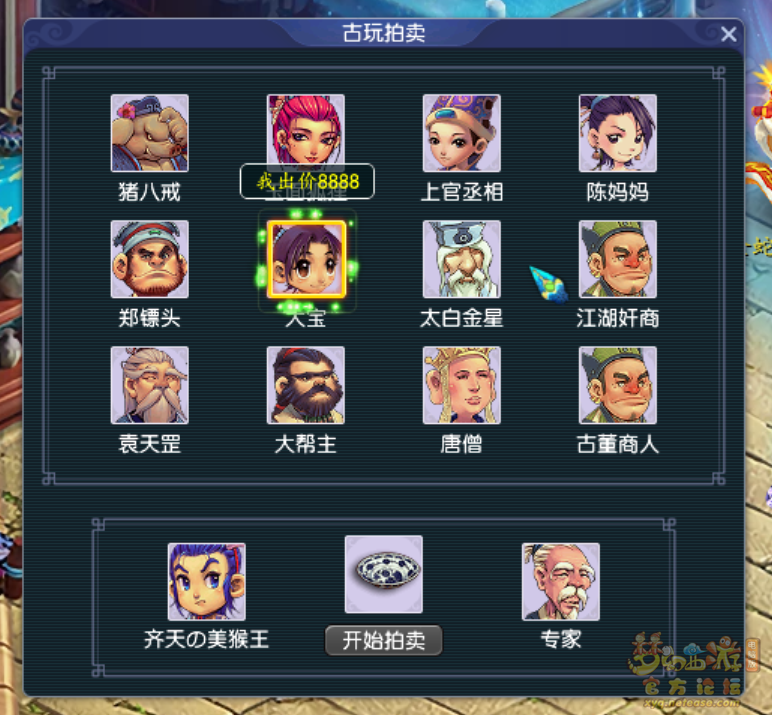772x715 pixels.
Task: Select bidder 古董商人
Action: click(x=617, y=385)
